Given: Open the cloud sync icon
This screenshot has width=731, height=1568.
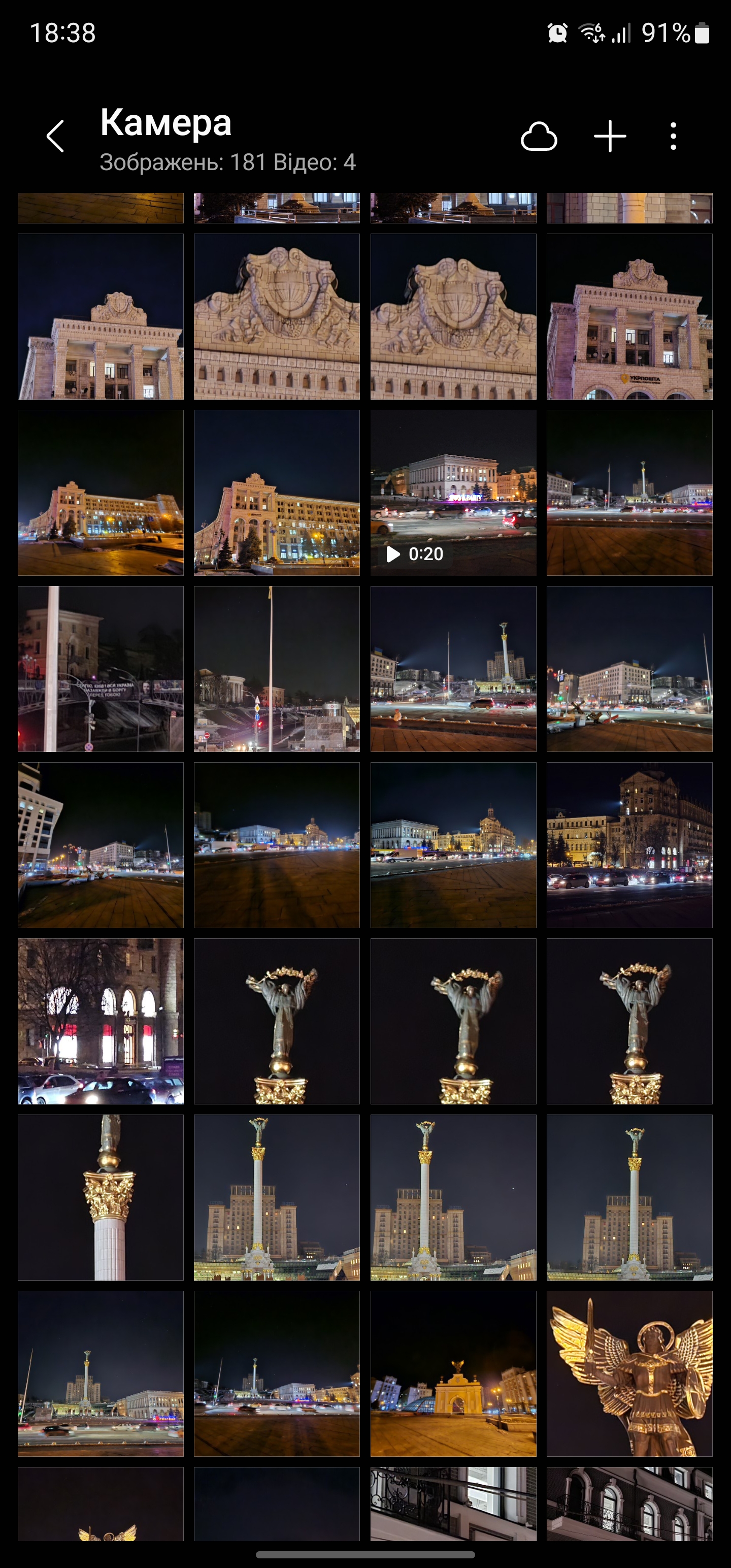Looking at the screenshot, I should pos(539,137).
